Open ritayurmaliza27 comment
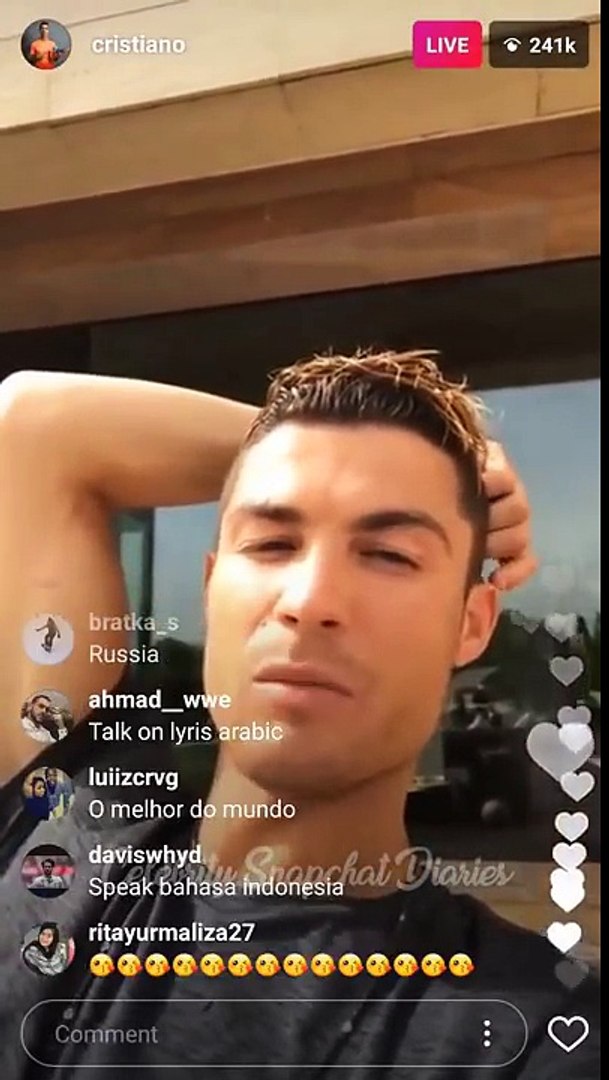 pos(280,949)
